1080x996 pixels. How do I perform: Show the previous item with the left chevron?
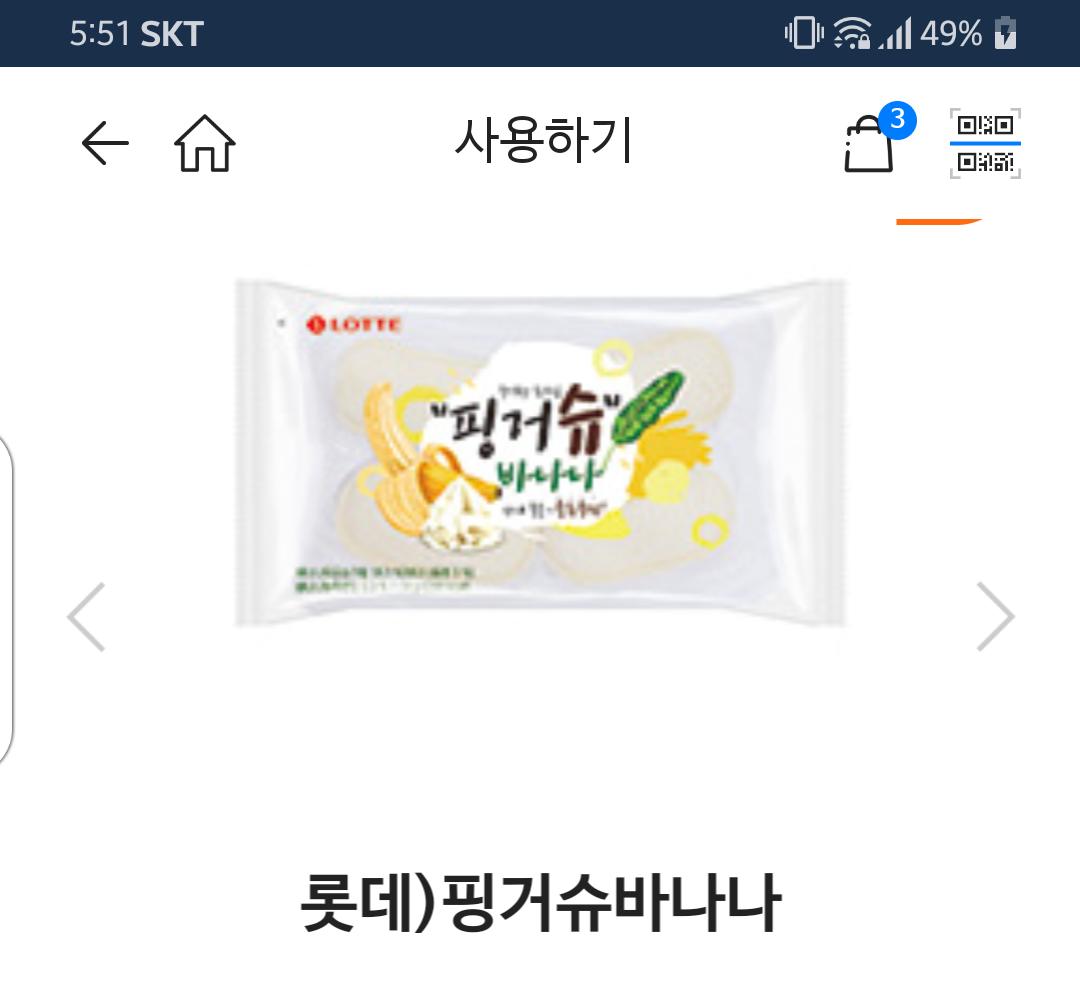click(87, 617)
